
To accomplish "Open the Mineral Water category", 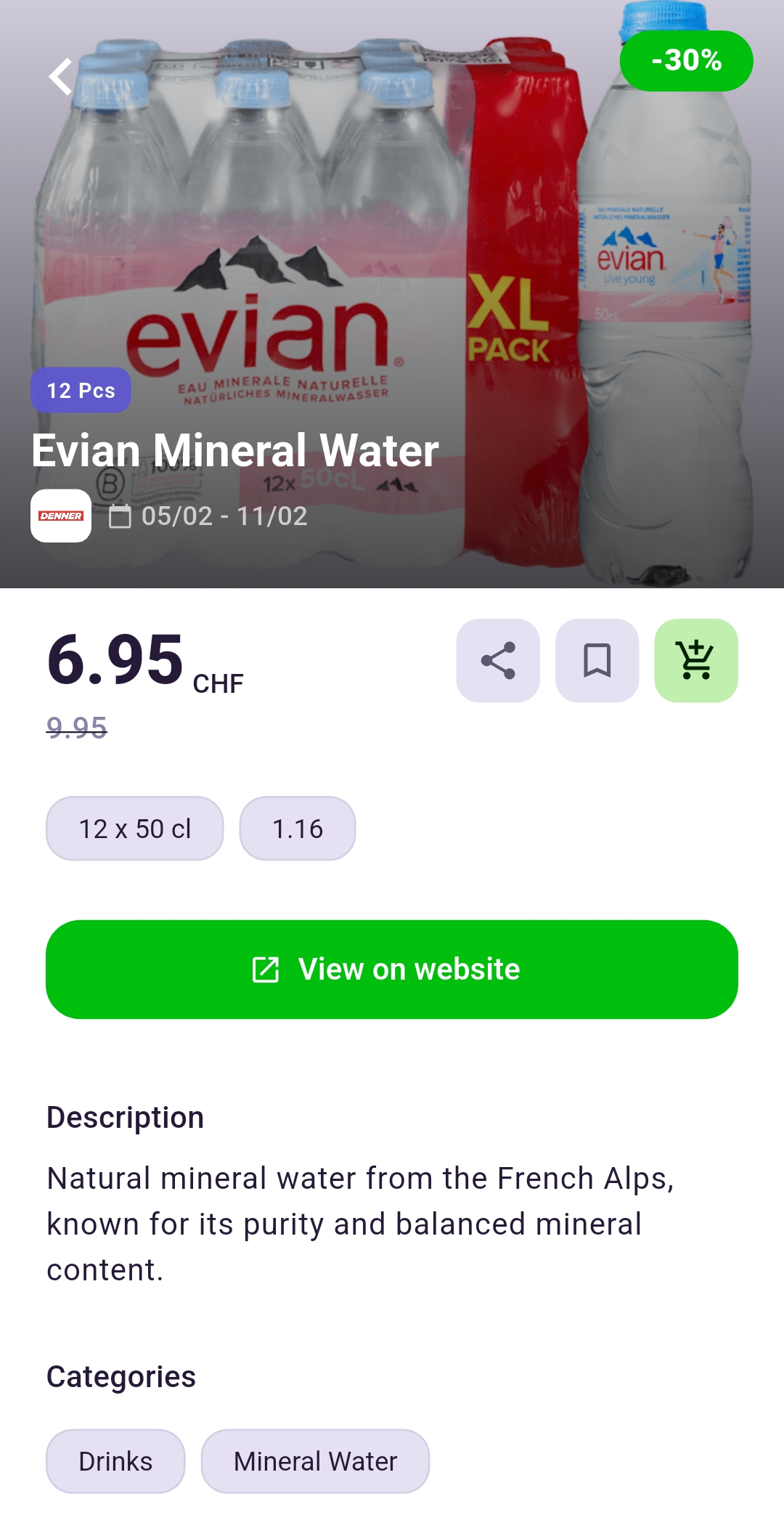I will pos(315,1461).
